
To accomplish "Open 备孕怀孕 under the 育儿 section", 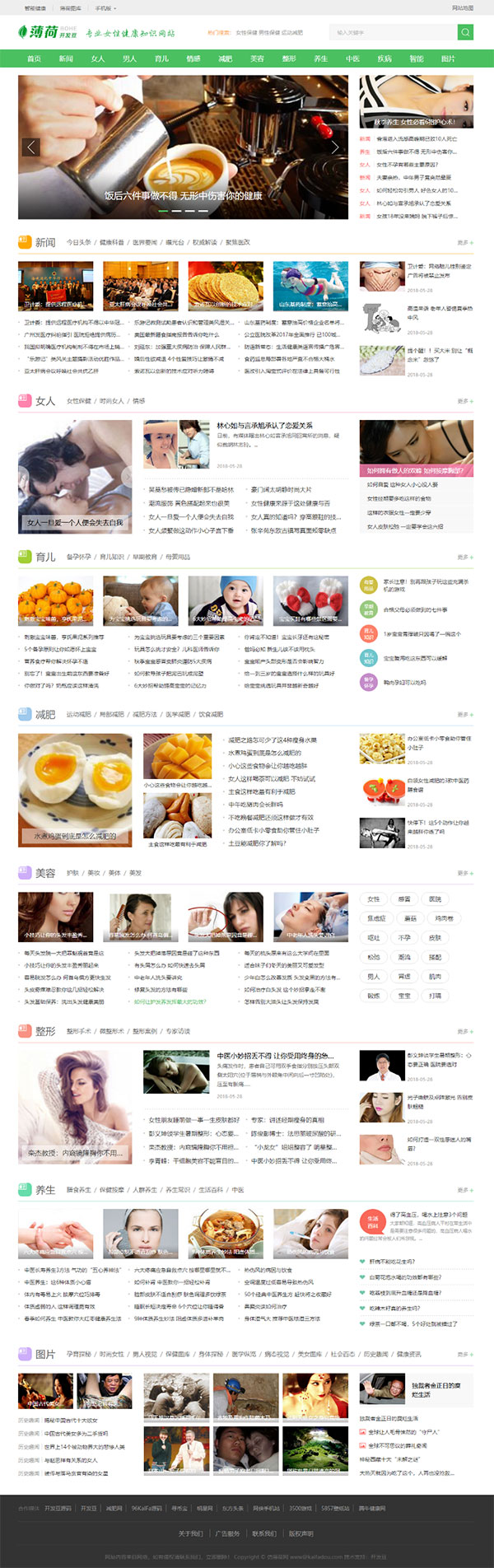I will click(79, 557).
